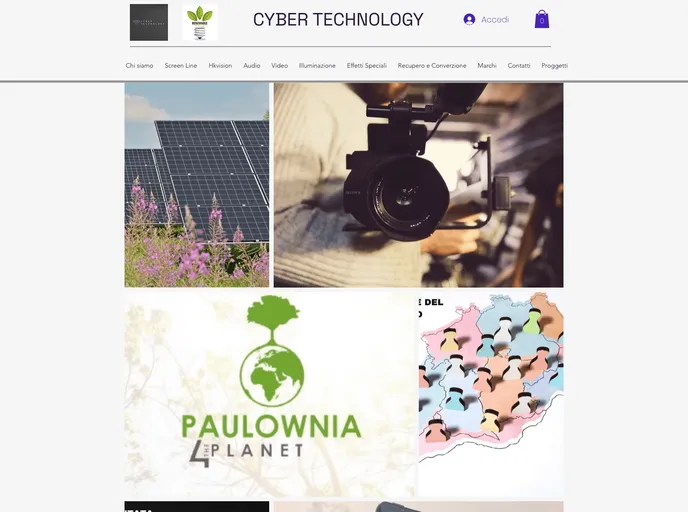Open the shopping cart icon
This screenshot has width=688, height=512.
point(541,19)
